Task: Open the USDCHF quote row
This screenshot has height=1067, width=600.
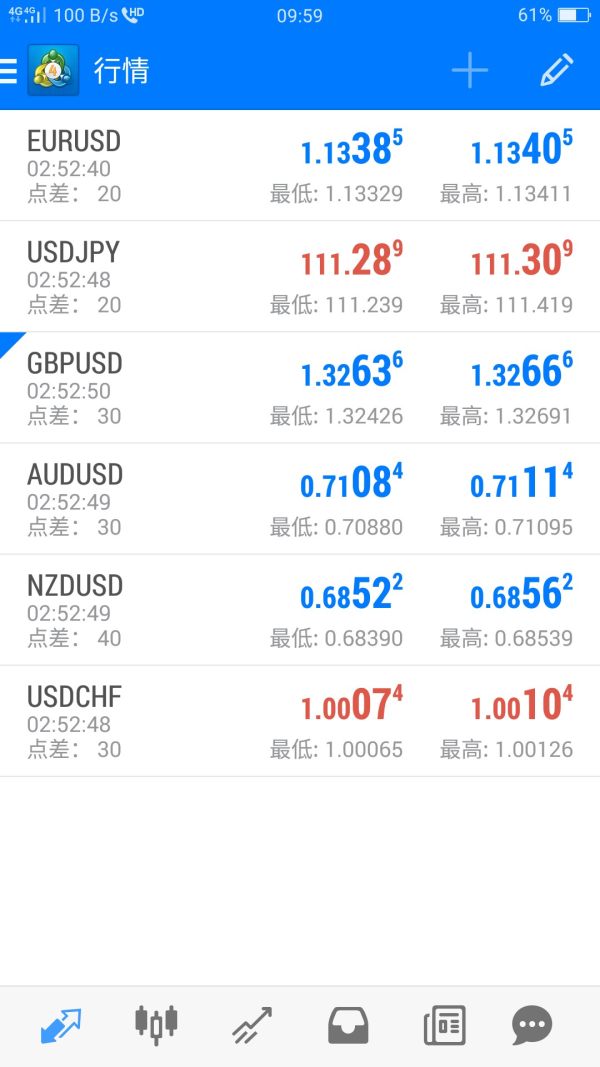Action: pyautogui.click(x=300, y=721)
